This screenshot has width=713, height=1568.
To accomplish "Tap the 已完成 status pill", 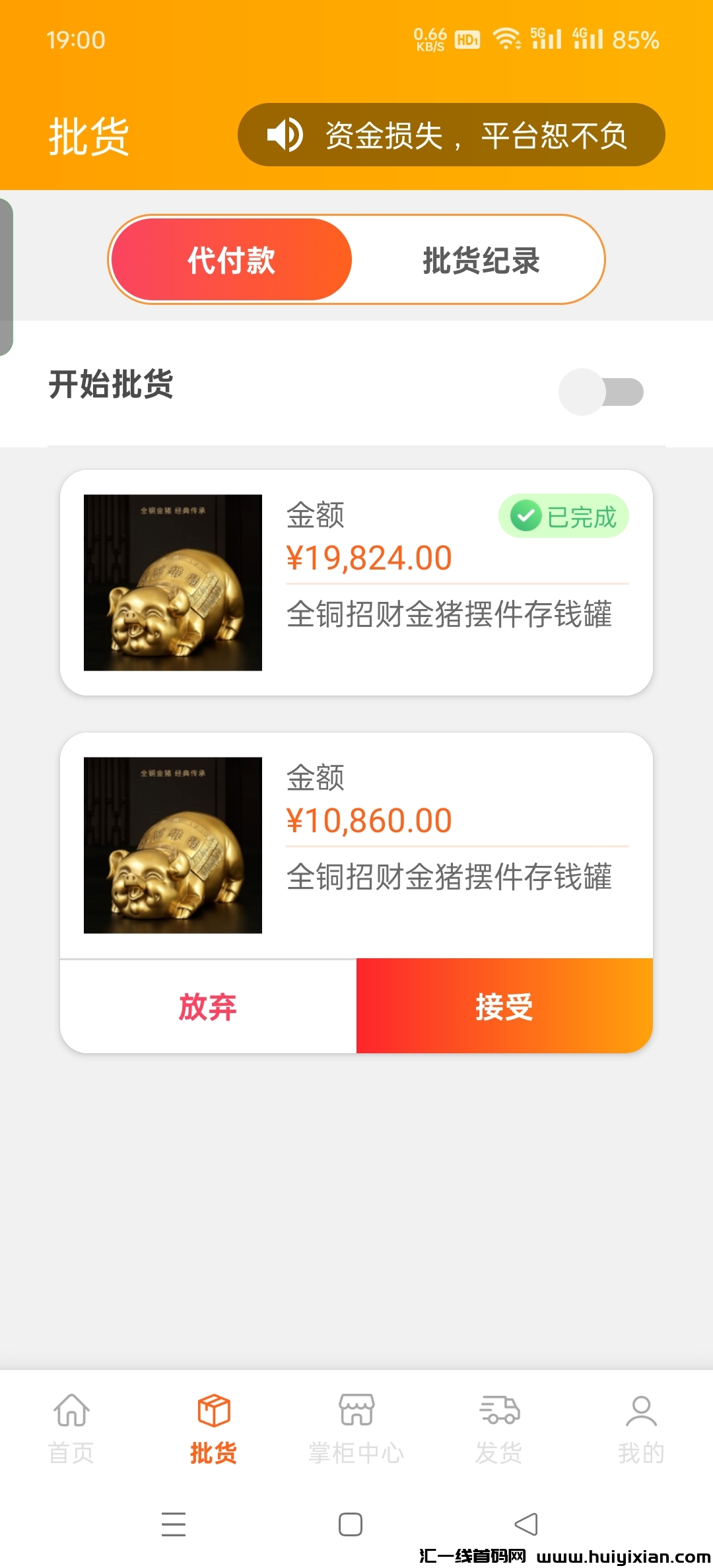I will point(564,517).
